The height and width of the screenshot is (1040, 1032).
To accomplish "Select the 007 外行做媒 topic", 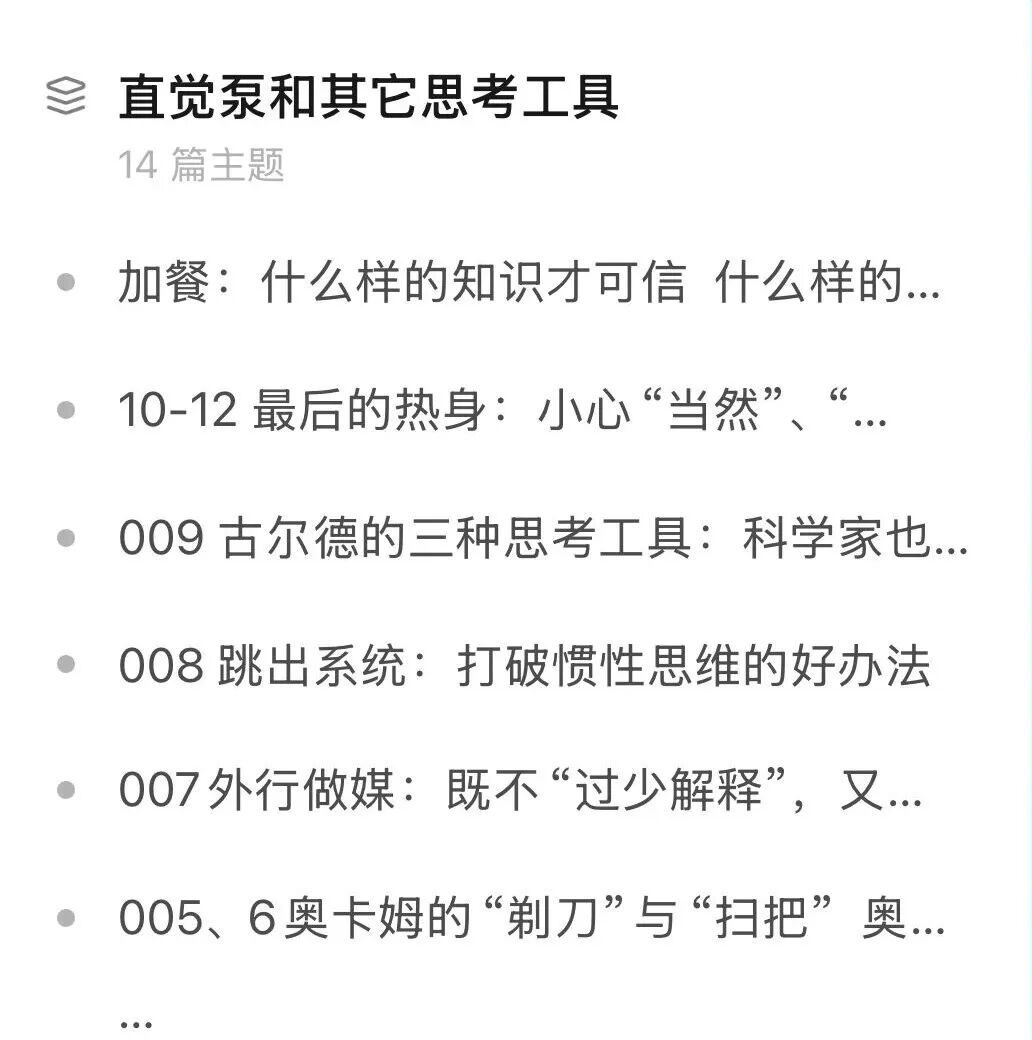I will [520, 793].
